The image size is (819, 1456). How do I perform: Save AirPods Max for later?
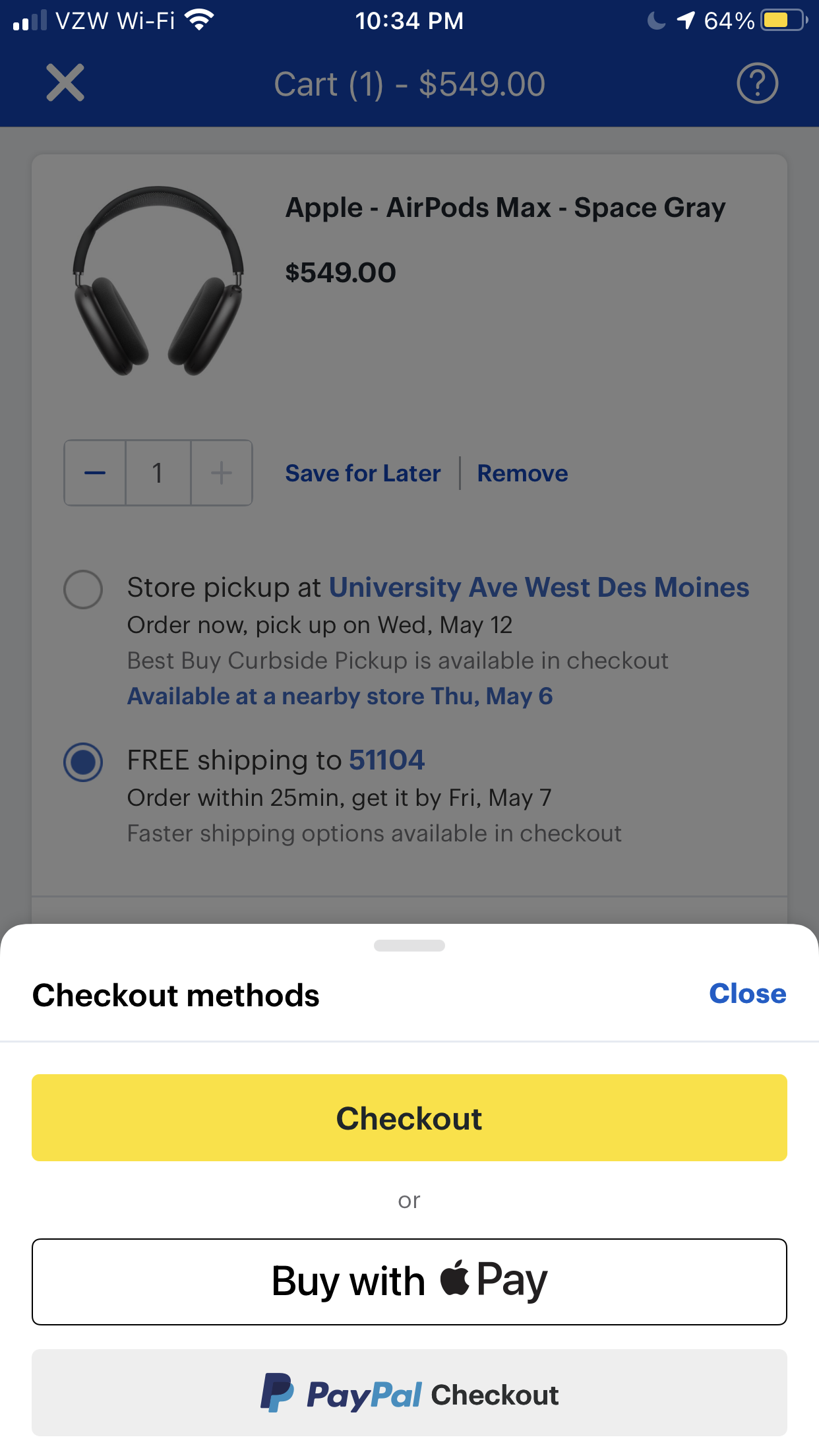click(x=363, y=473)
